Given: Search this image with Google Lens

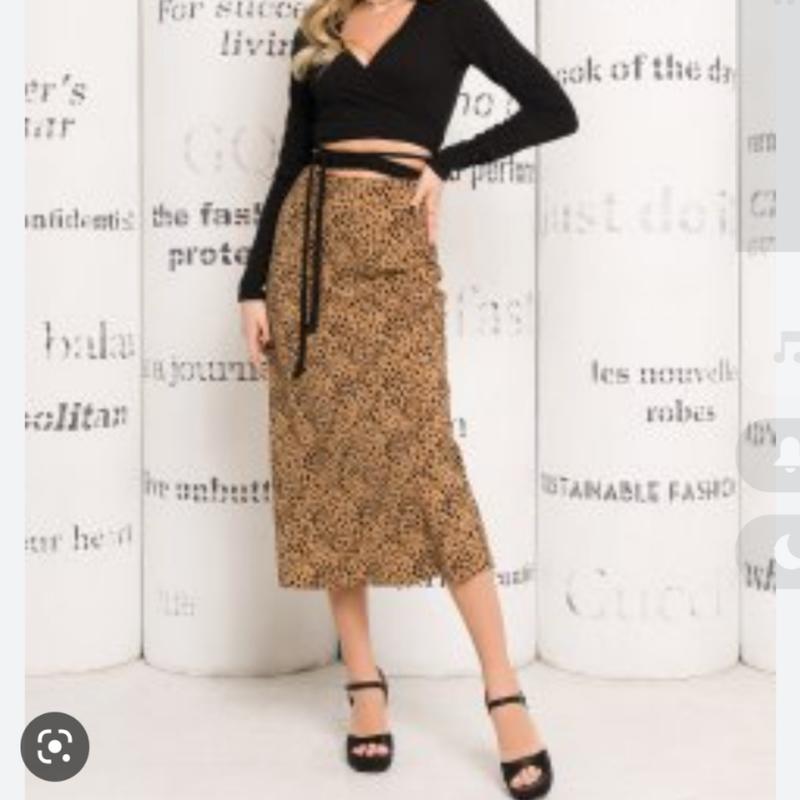Looking at the screenshot, I should coord(55,746).
